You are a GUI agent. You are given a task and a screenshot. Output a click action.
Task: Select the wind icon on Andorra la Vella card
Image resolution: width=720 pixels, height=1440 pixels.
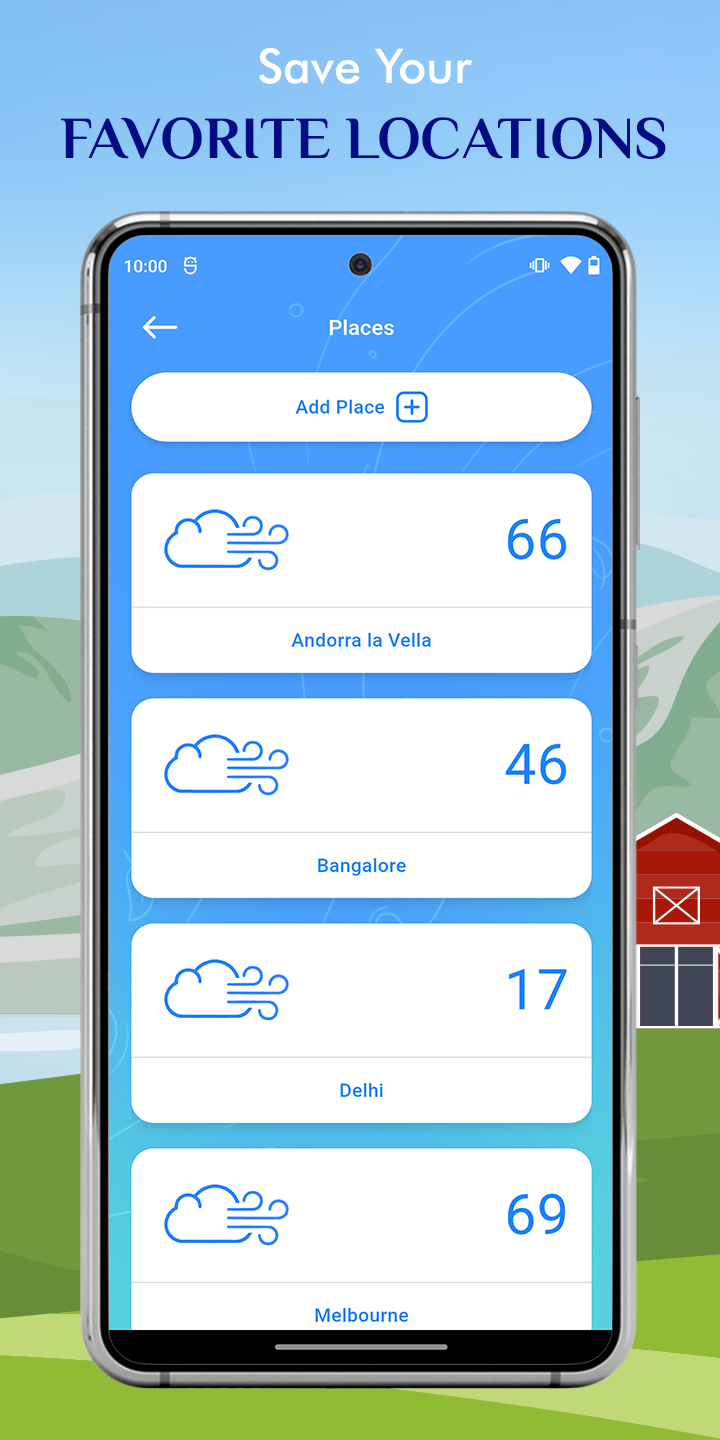click(227, 539)
